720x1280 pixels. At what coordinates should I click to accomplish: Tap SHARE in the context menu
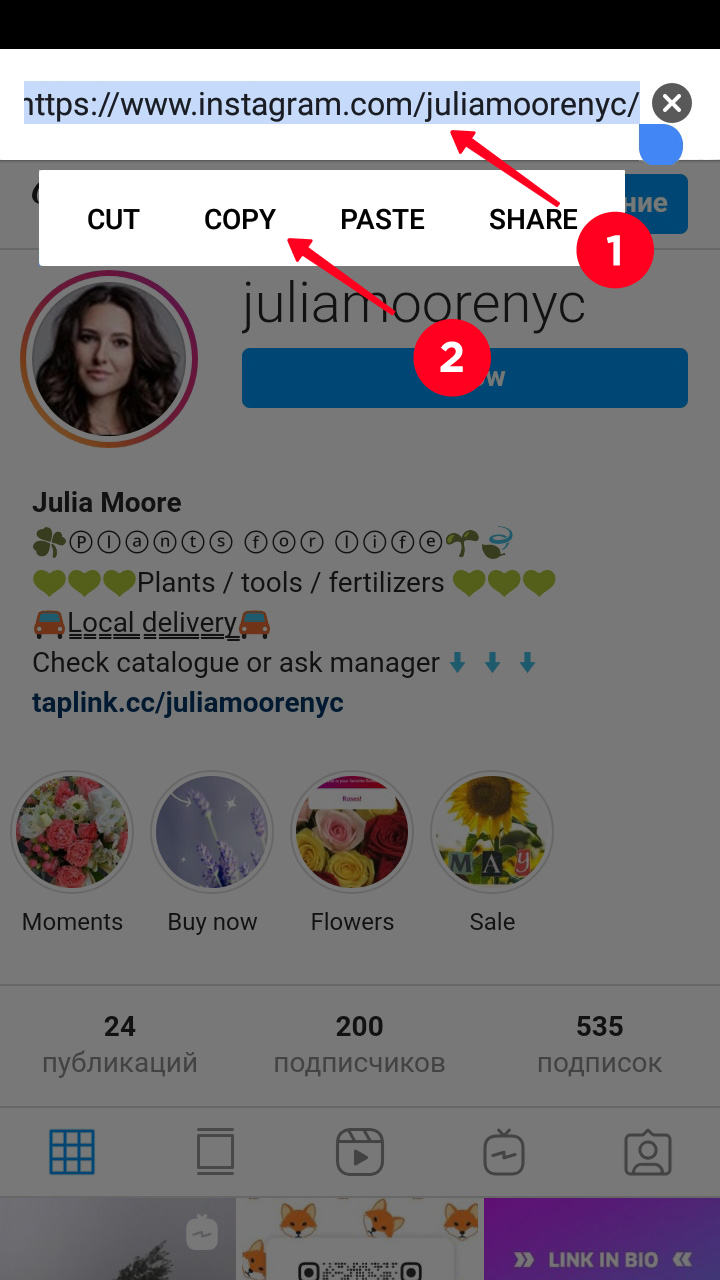click(x=532, y=219)
